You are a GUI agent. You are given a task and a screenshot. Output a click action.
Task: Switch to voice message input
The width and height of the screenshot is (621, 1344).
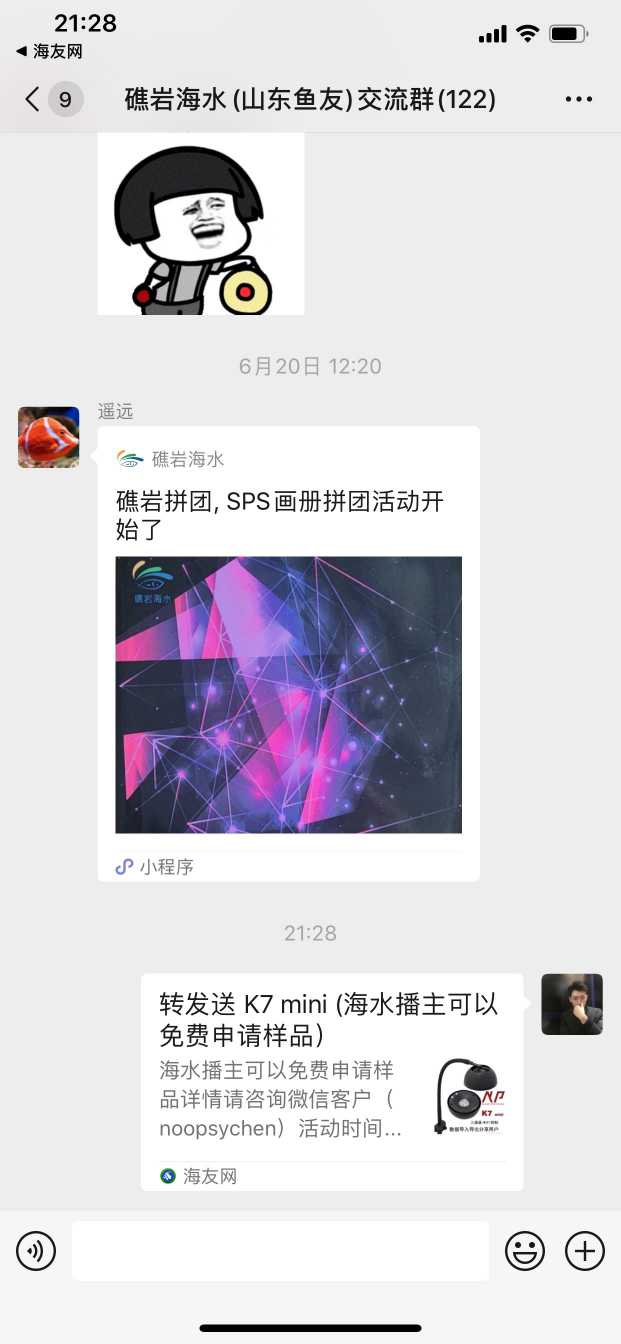[36, 1251]
